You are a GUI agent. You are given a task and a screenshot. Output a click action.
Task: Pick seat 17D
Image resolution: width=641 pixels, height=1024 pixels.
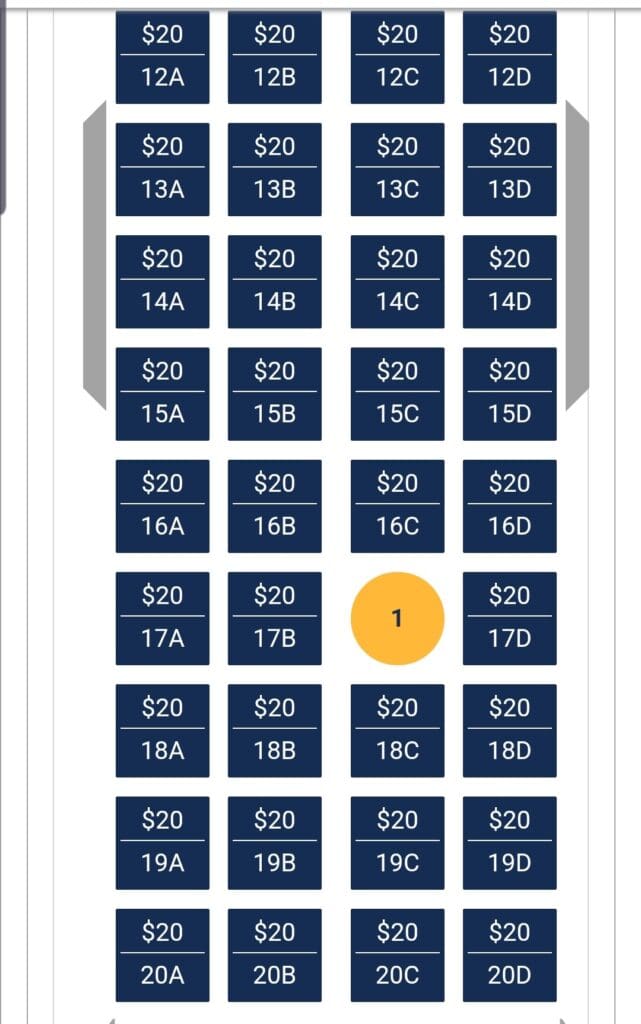(x=509, y=618)
